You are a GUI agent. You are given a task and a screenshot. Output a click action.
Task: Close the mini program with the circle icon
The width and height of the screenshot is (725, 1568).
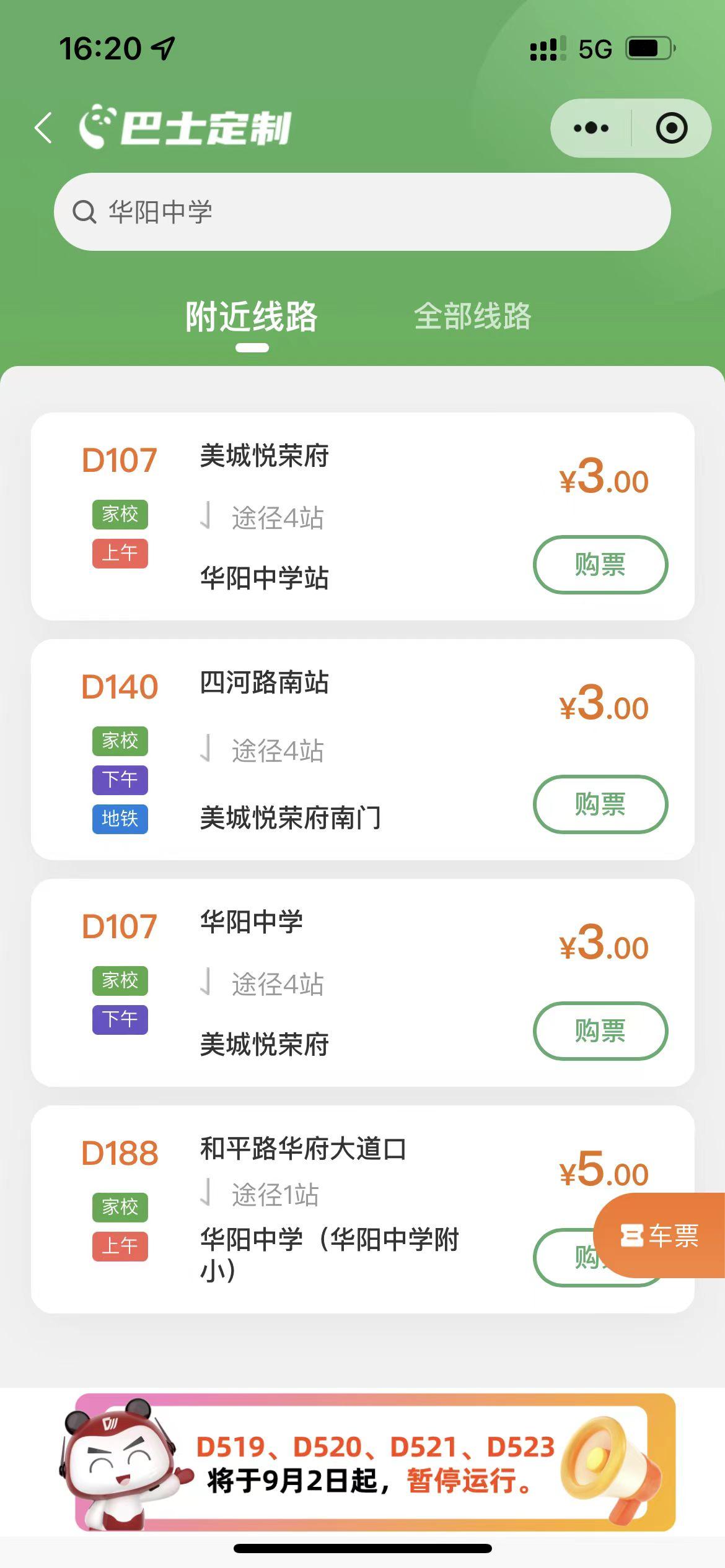(672, 128)
